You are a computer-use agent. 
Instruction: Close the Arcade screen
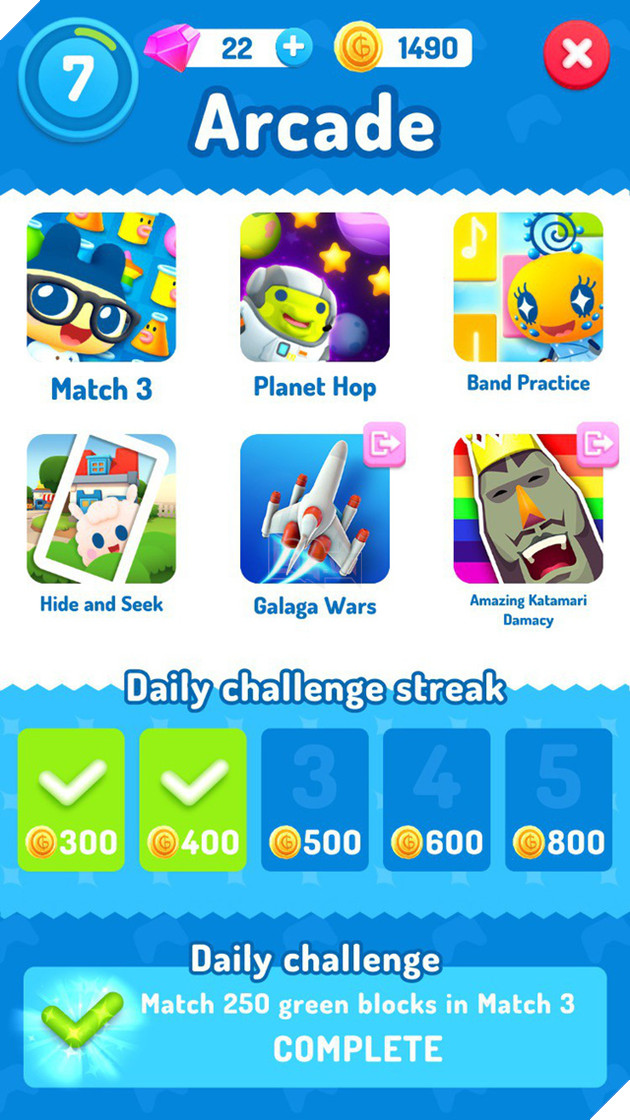(x=576, y=54)
